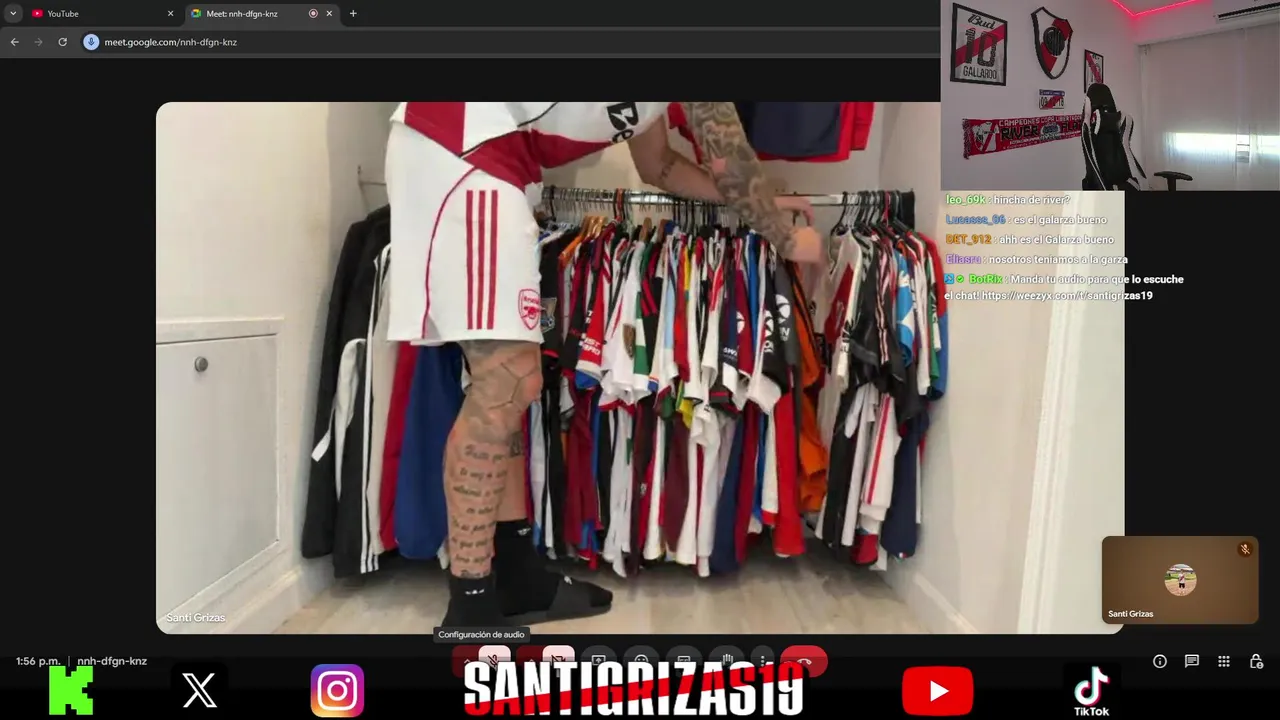Hang up with the red leave-call button
This screenshot has height=720, width=1280.
[804, 661]
